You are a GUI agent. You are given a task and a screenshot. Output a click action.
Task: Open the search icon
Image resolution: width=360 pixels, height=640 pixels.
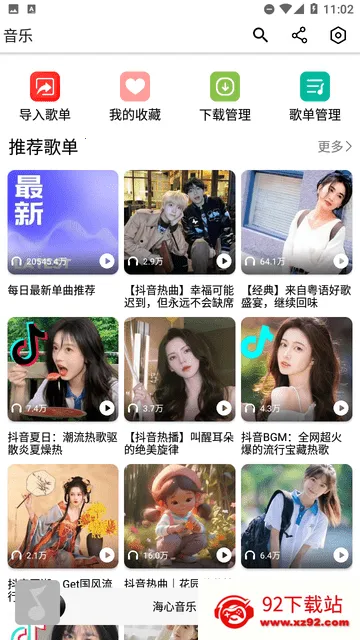click(260, 36)
